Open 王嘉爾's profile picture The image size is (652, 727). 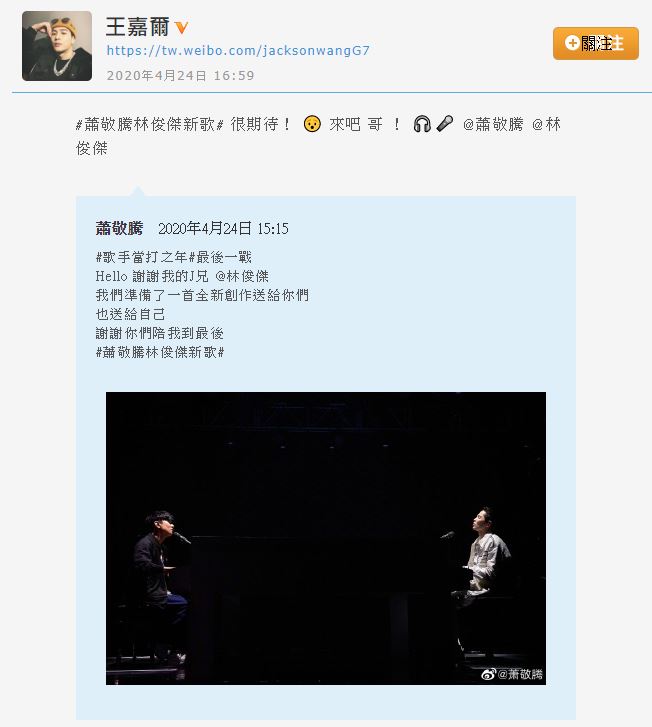[57, 47]
